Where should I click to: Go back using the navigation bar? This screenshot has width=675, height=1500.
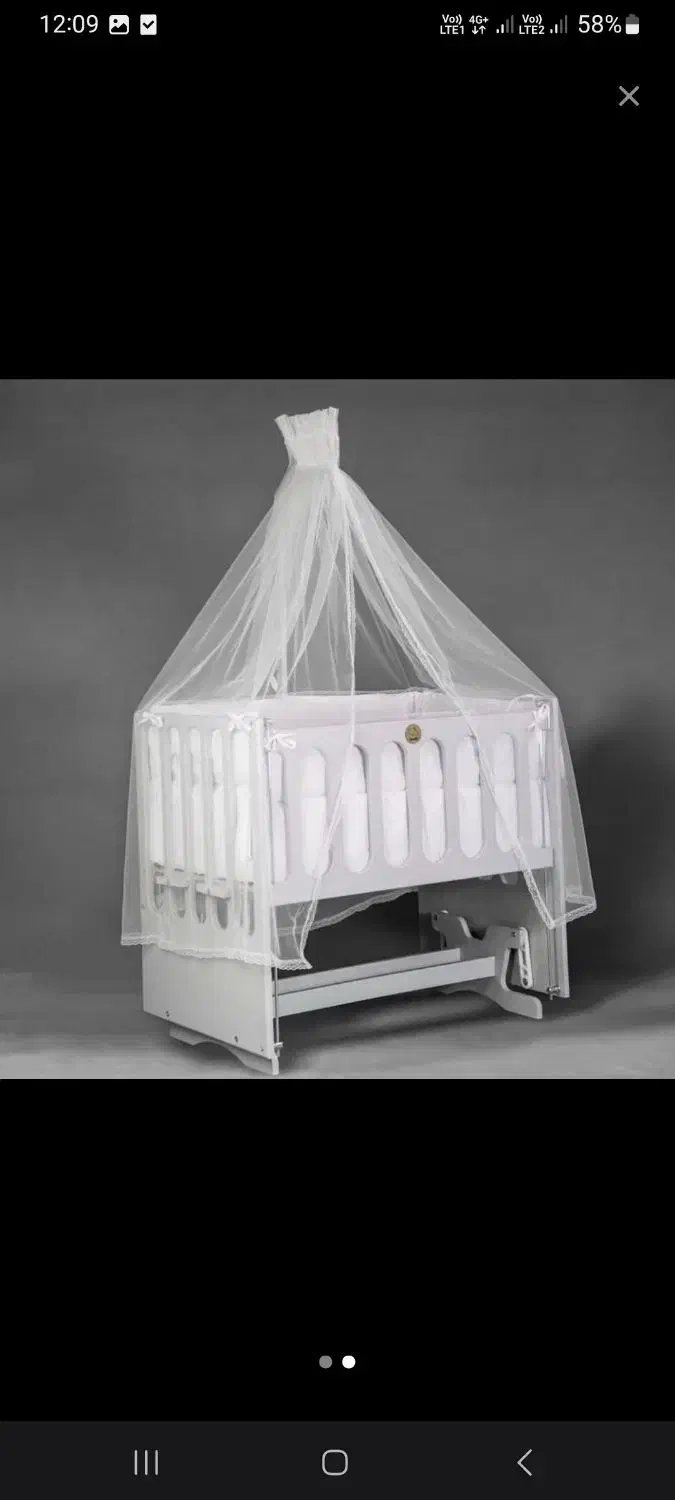525,1462
